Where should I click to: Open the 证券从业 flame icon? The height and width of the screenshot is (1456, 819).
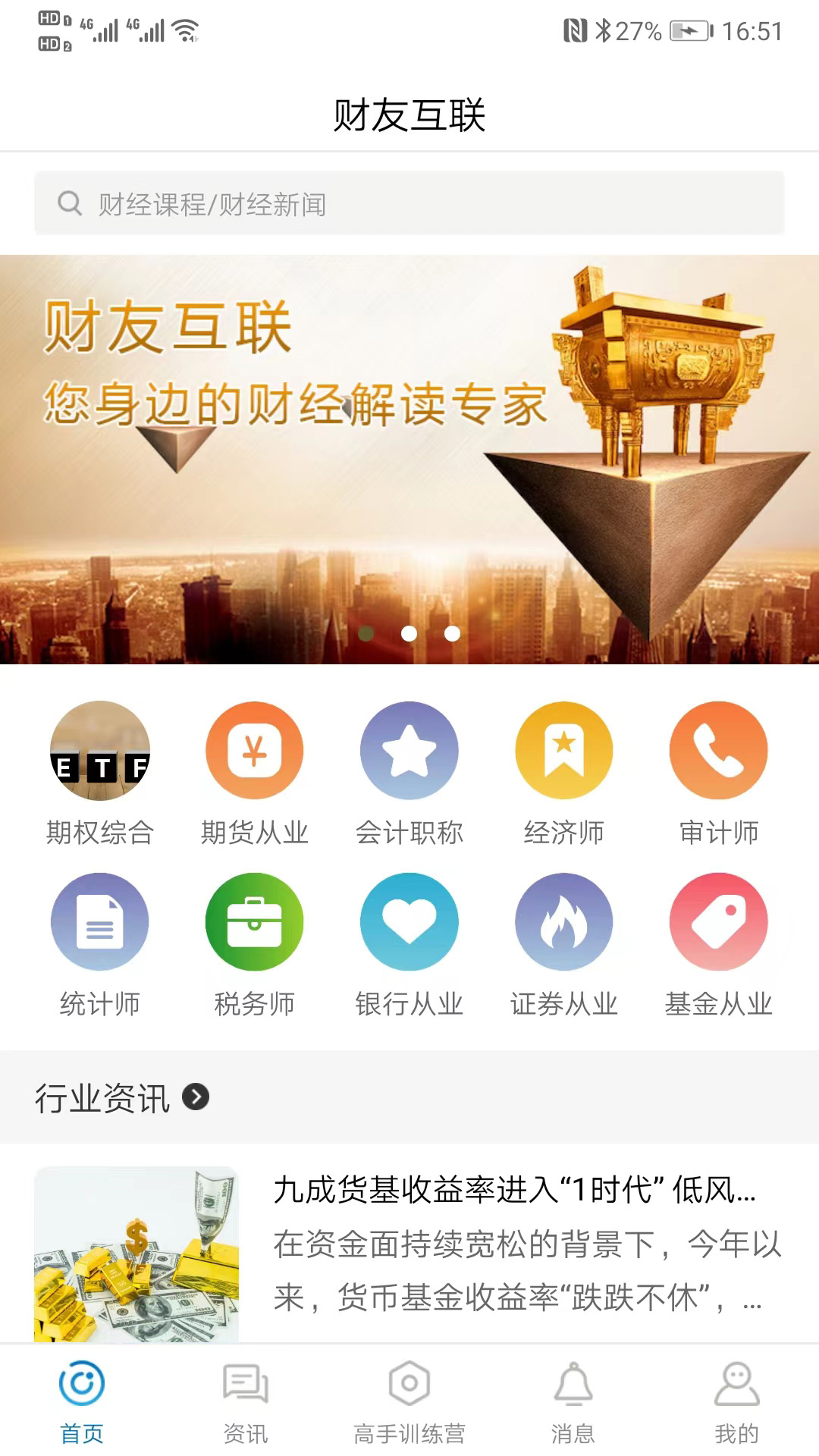[x=564, y=921]
